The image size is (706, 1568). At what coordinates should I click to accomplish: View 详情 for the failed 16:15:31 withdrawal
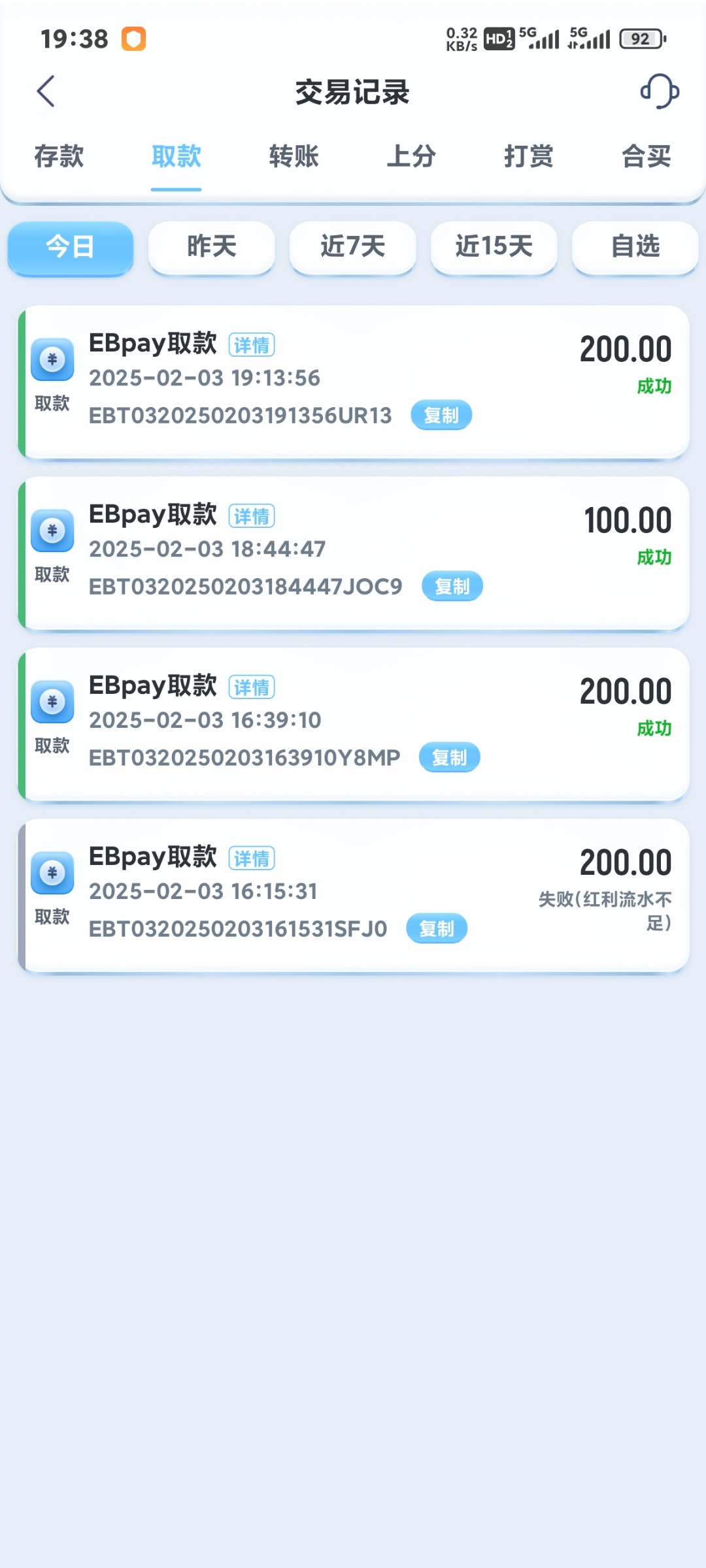point(252,858)
